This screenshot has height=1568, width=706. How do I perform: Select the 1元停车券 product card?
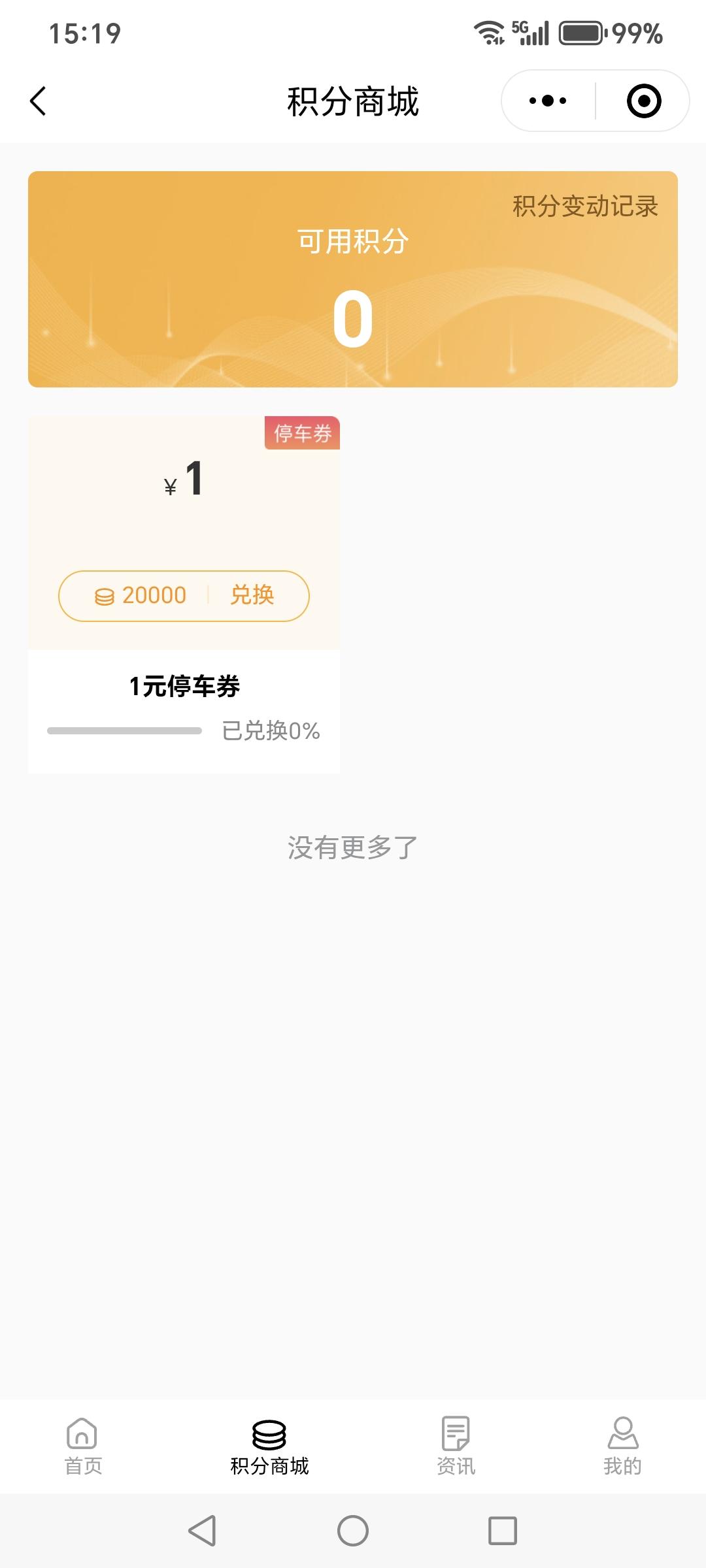pyautogui.click(x=184, y=685)
